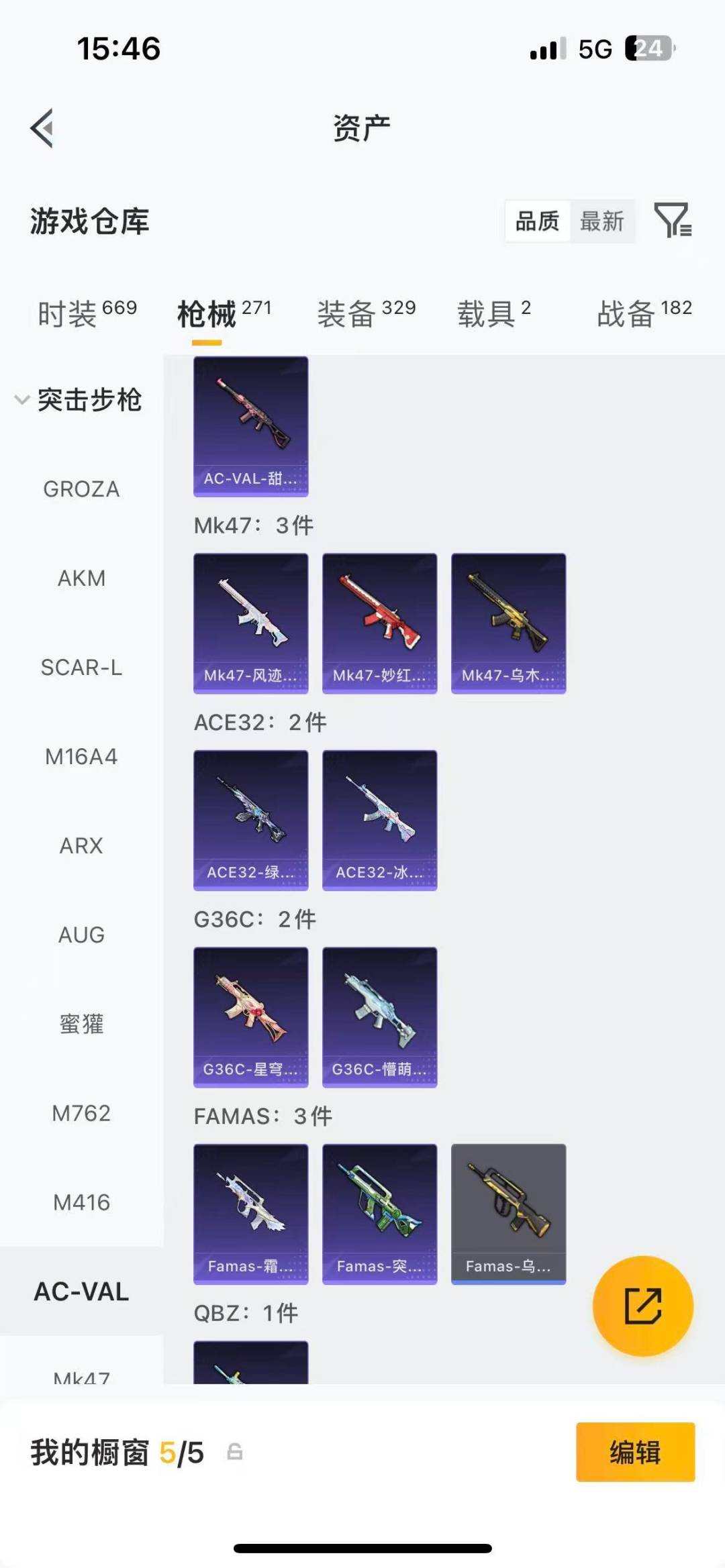
Task: Switch to the 装备 tab
Action: (x=367, y=313)
